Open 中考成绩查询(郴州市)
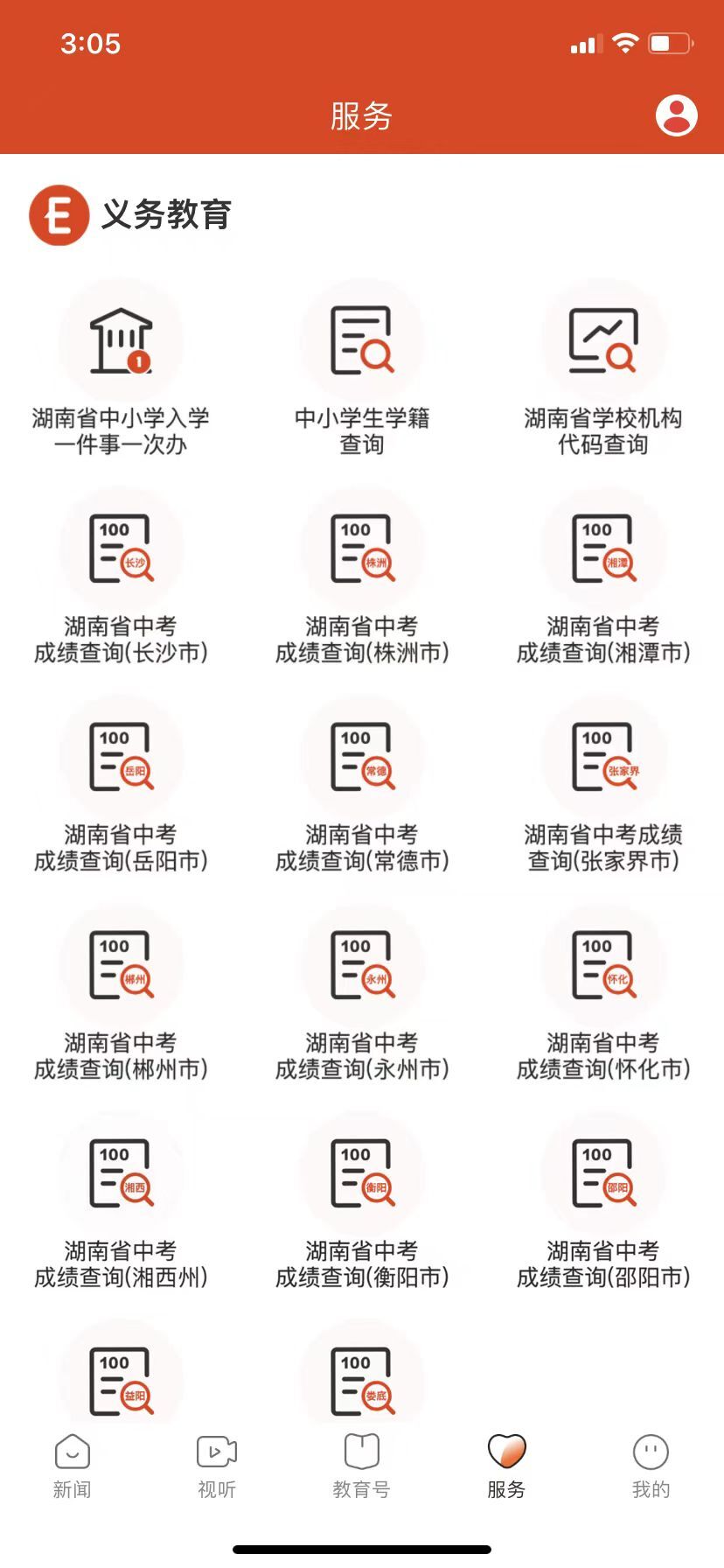The width and height of the screenshot is (724, 1568). click(121, 992)
